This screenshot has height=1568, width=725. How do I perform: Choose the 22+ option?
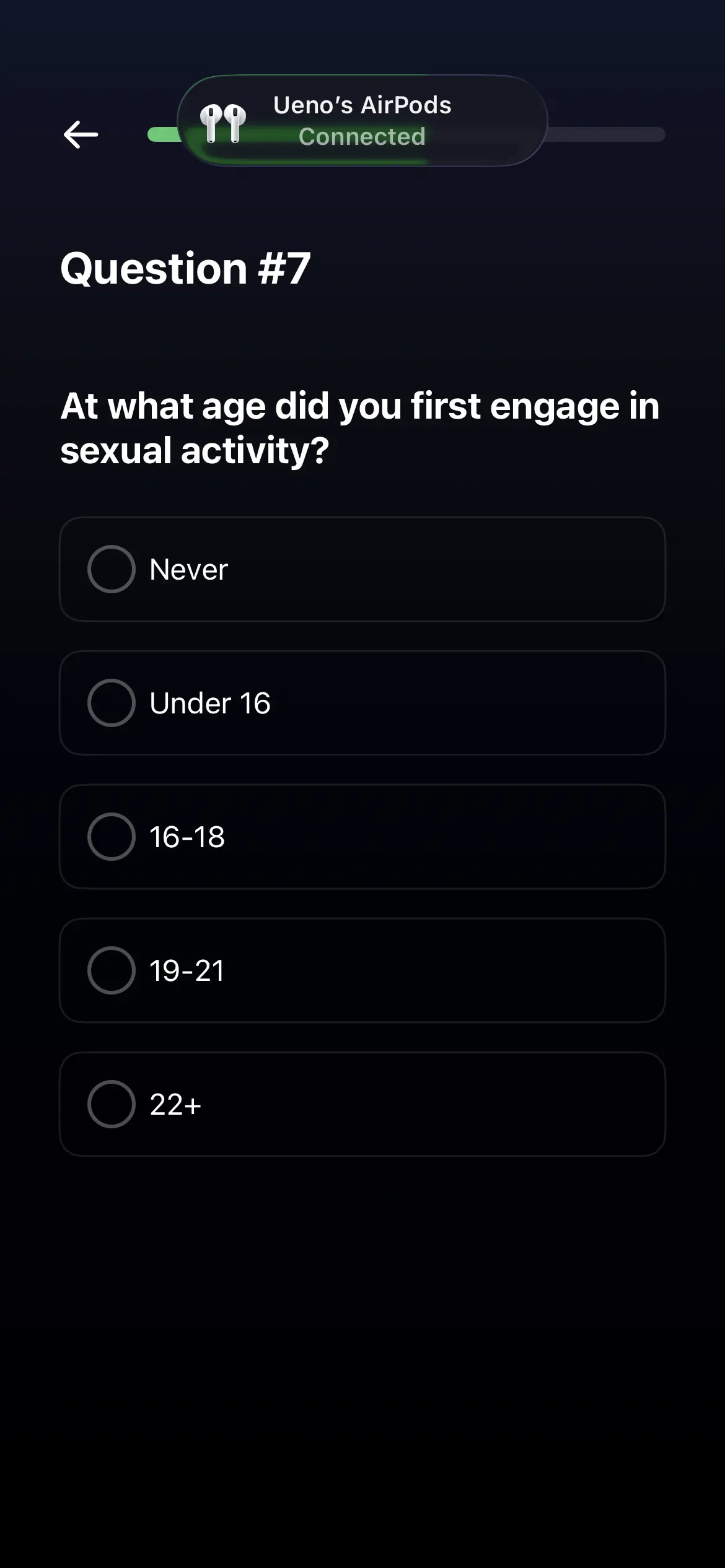click(x=362, y=1104)
